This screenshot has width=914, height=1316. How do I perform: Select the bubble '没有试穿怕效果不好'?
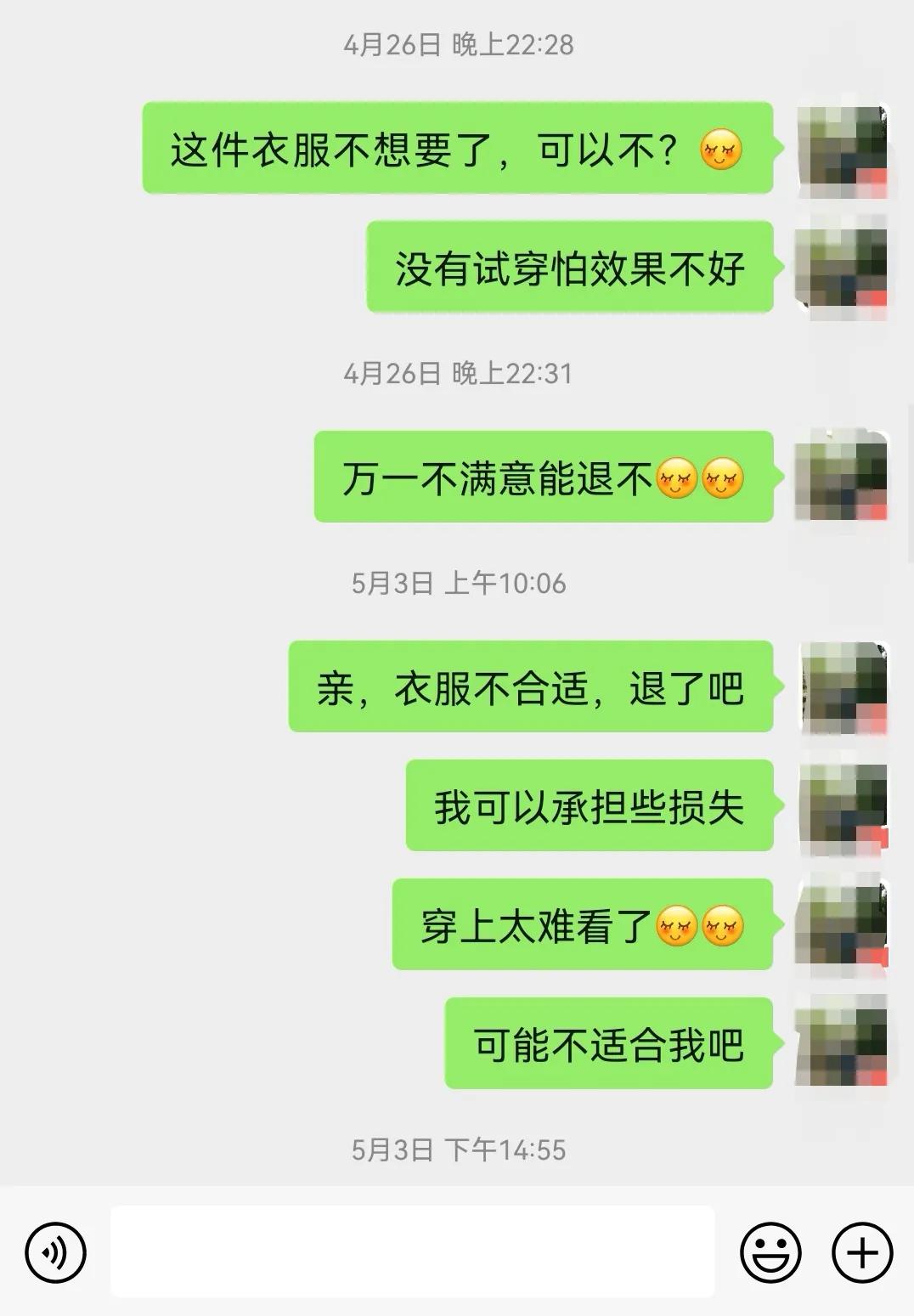tap(571, 270)
